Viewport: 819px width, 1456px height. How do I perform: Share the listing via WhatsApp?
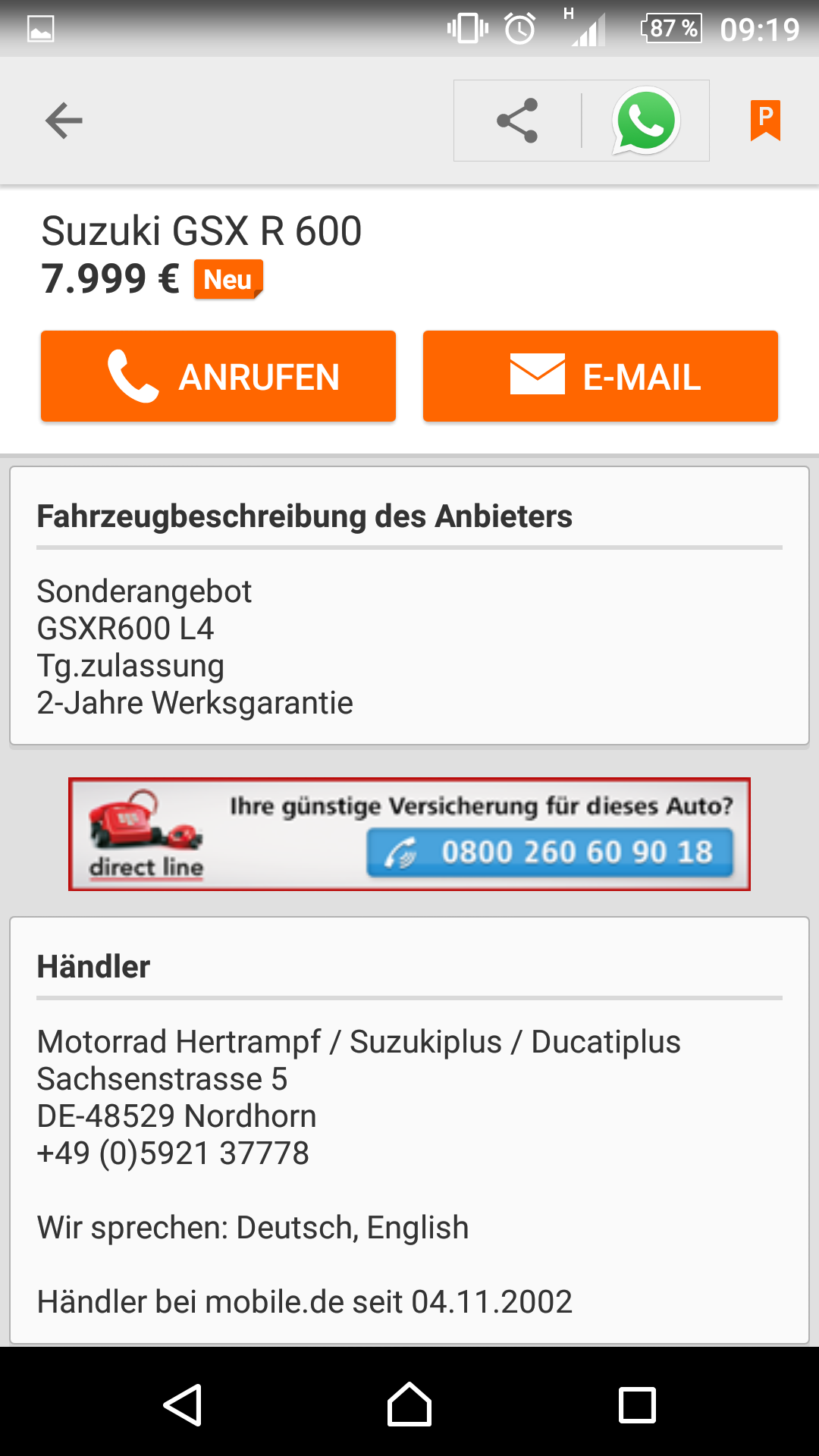pos(645,121)
